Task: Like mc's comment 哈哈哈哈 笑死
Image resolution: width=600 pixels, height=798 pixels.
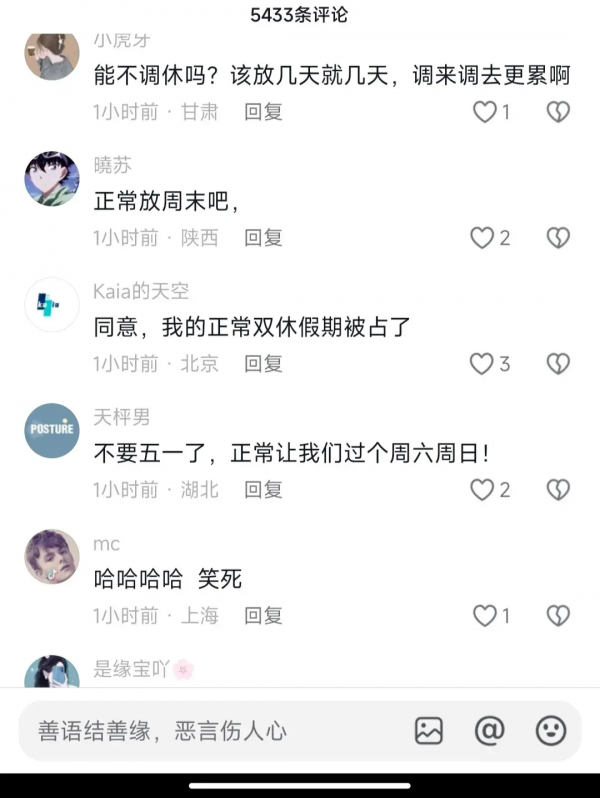Action: click(484, 616)
